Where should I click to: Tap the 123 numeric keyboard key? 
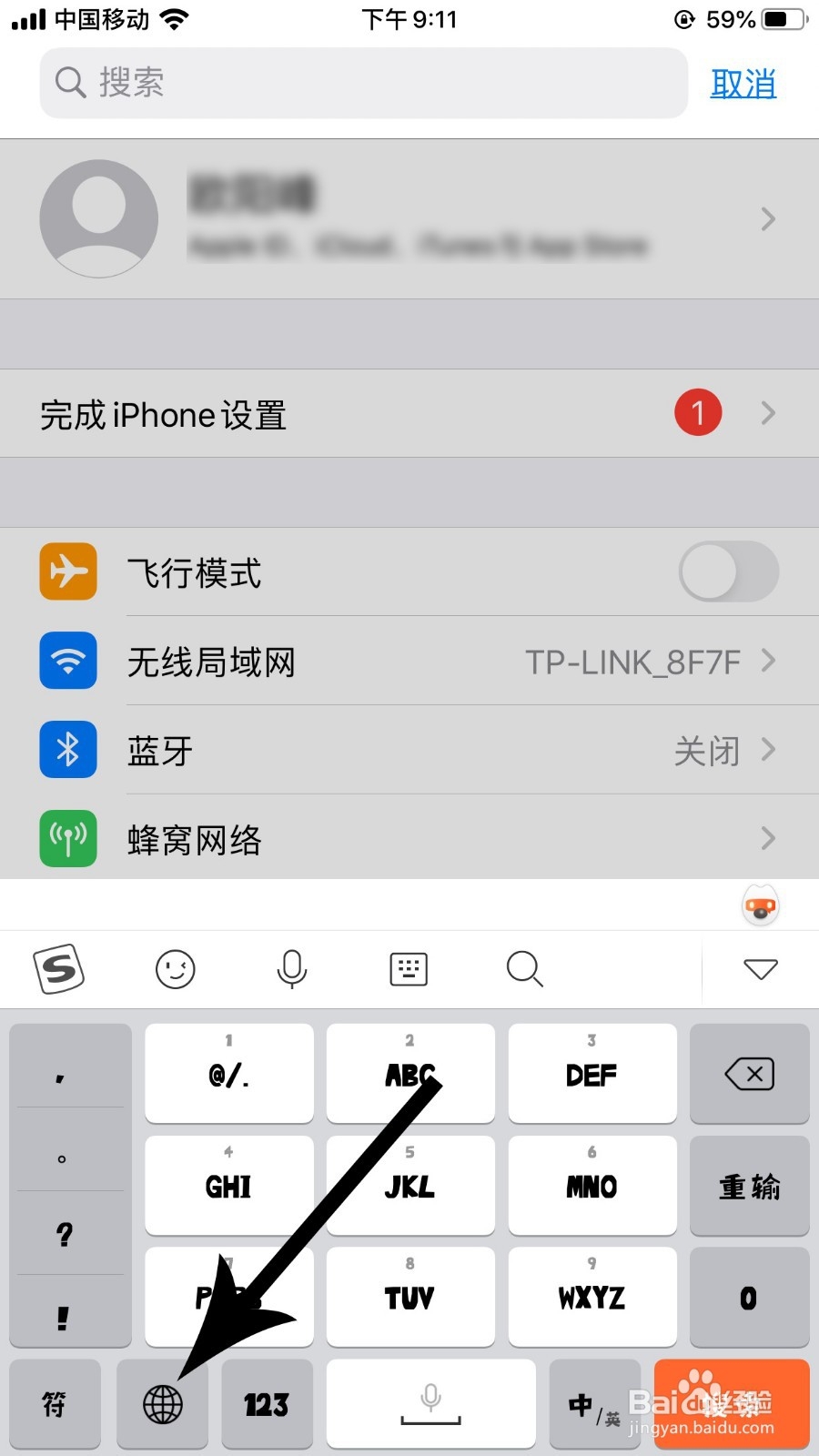click(x=267, y=1404)
